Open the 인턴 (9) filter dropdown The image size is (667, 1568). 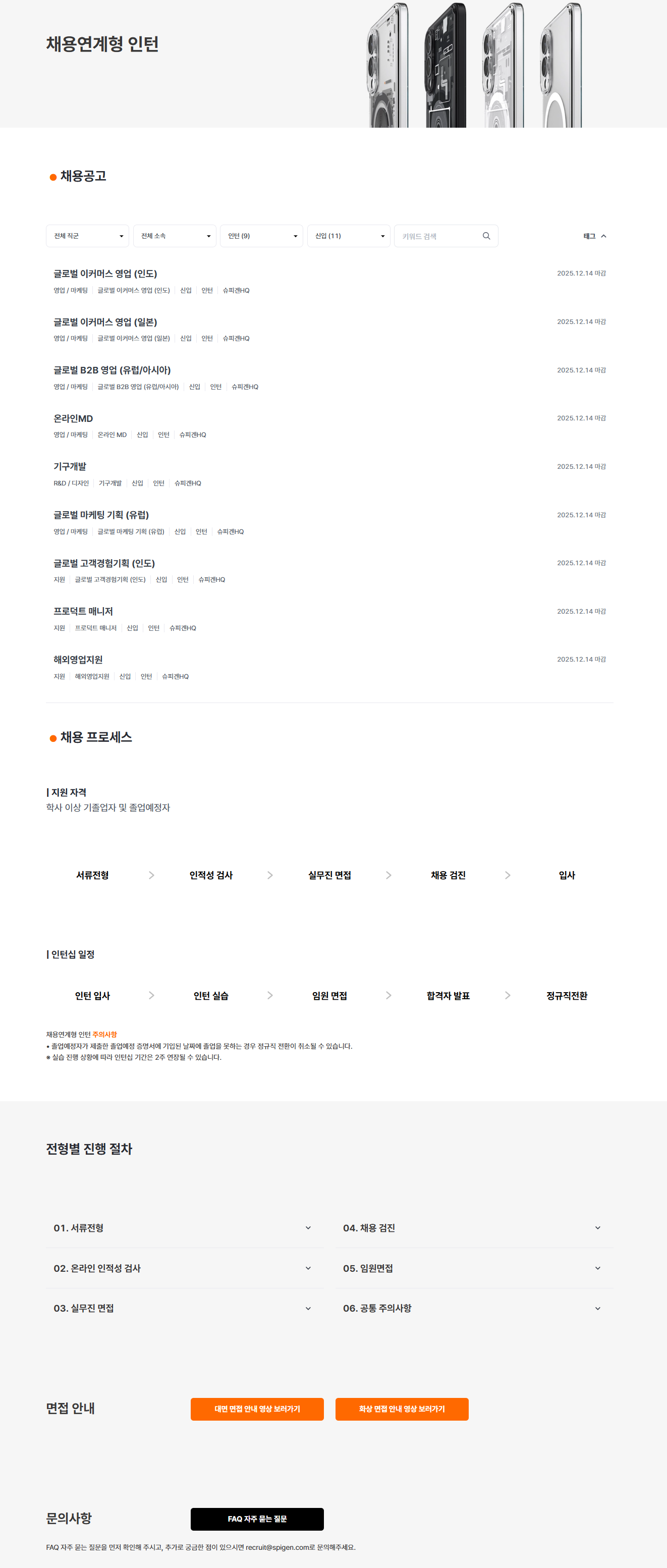[261, 236]
